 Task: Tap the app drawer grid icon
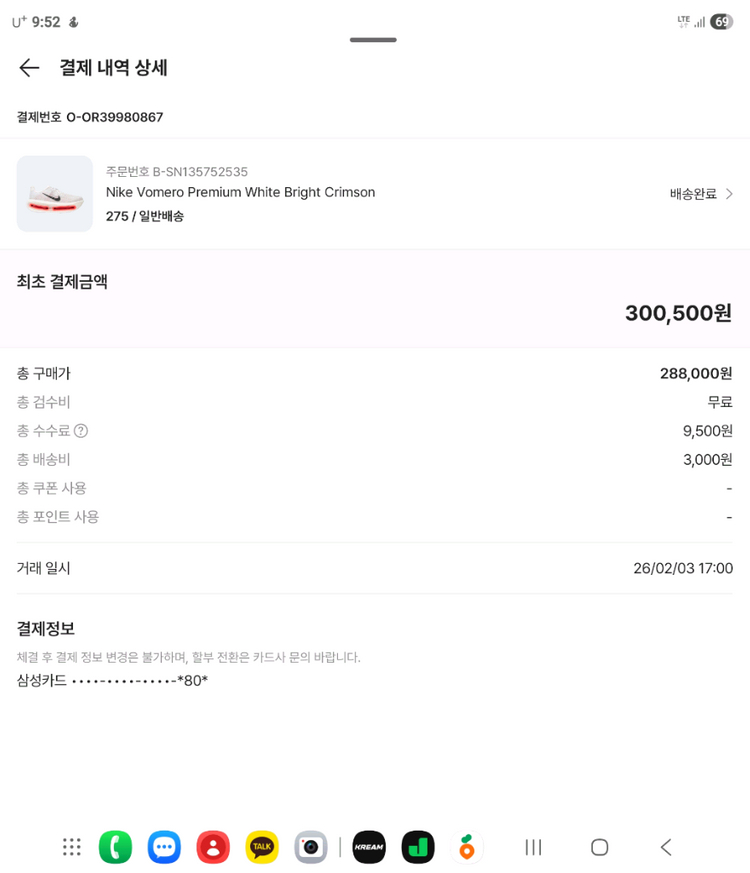tap(71, 847)
